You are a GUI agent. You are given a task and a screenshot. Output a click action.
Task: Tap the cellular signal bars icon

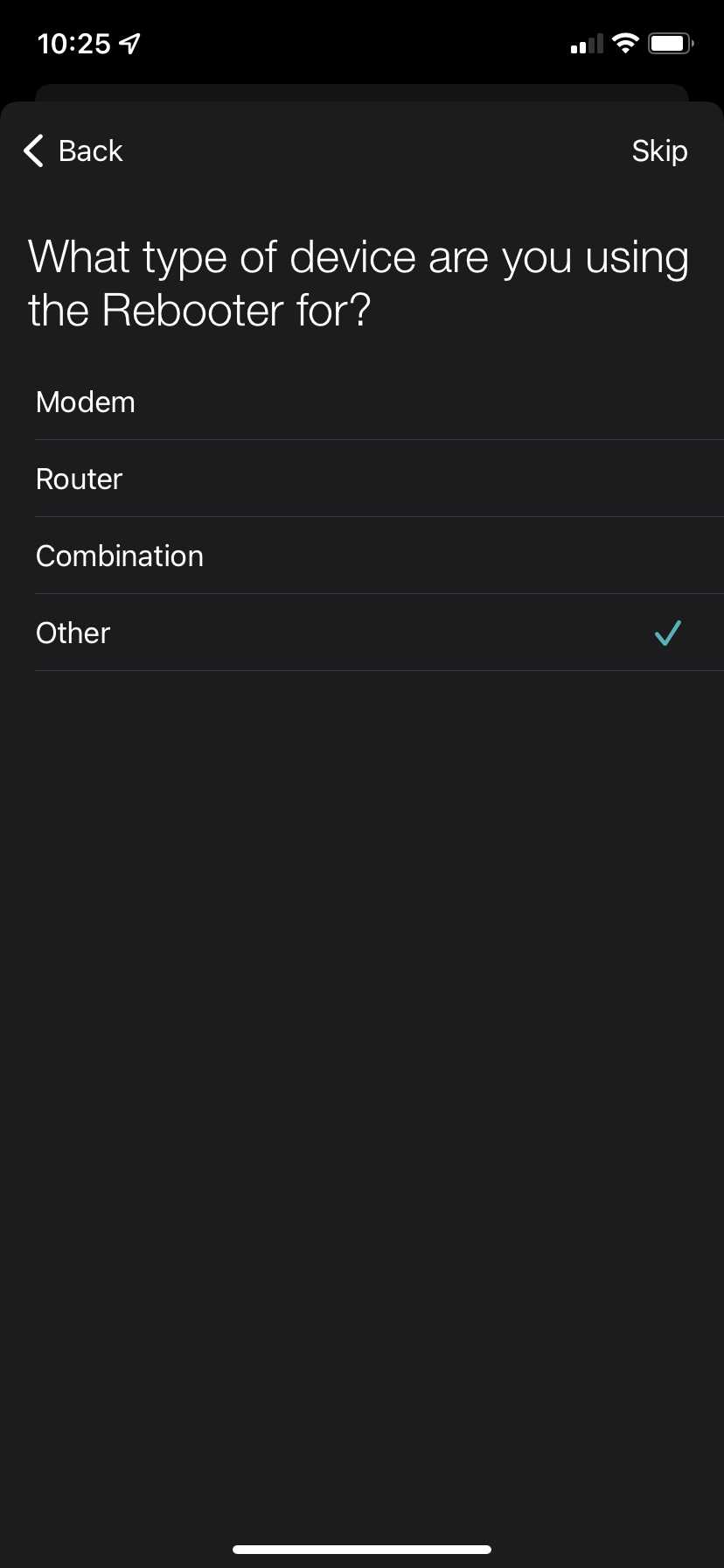point(584,44)
